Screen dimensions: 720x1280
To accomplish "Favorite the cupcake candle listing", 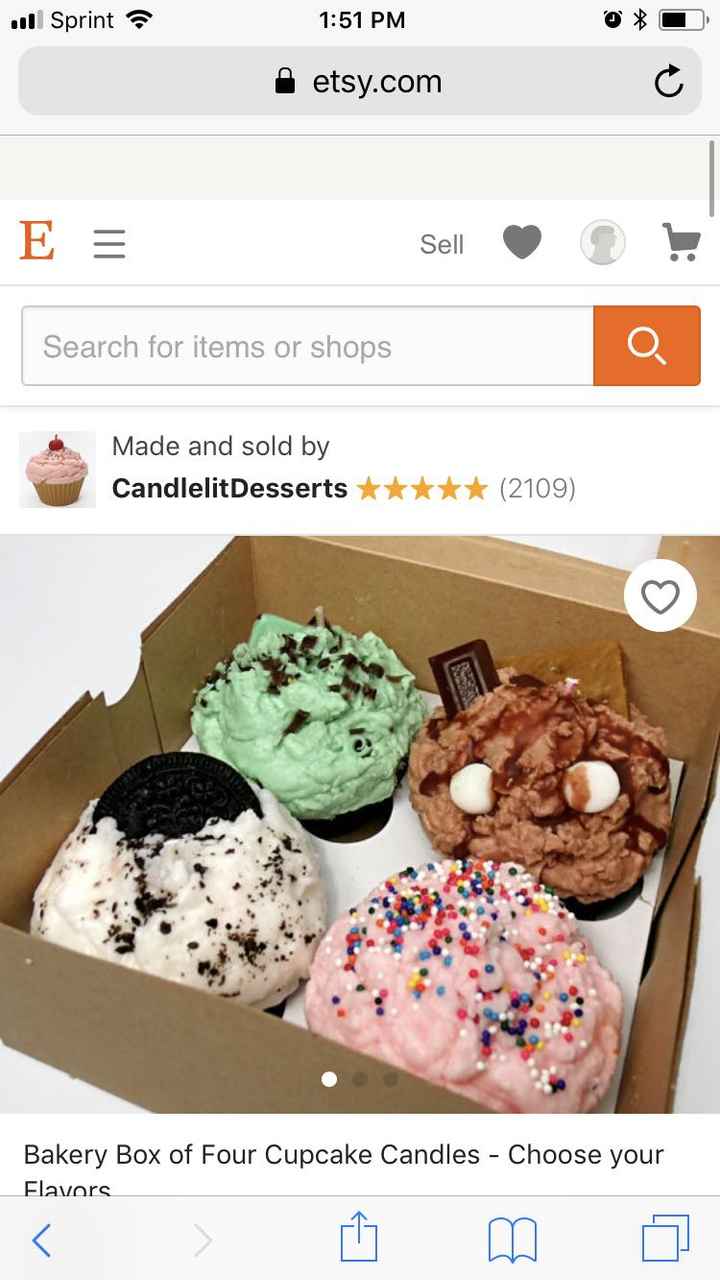I will point(659,596).
